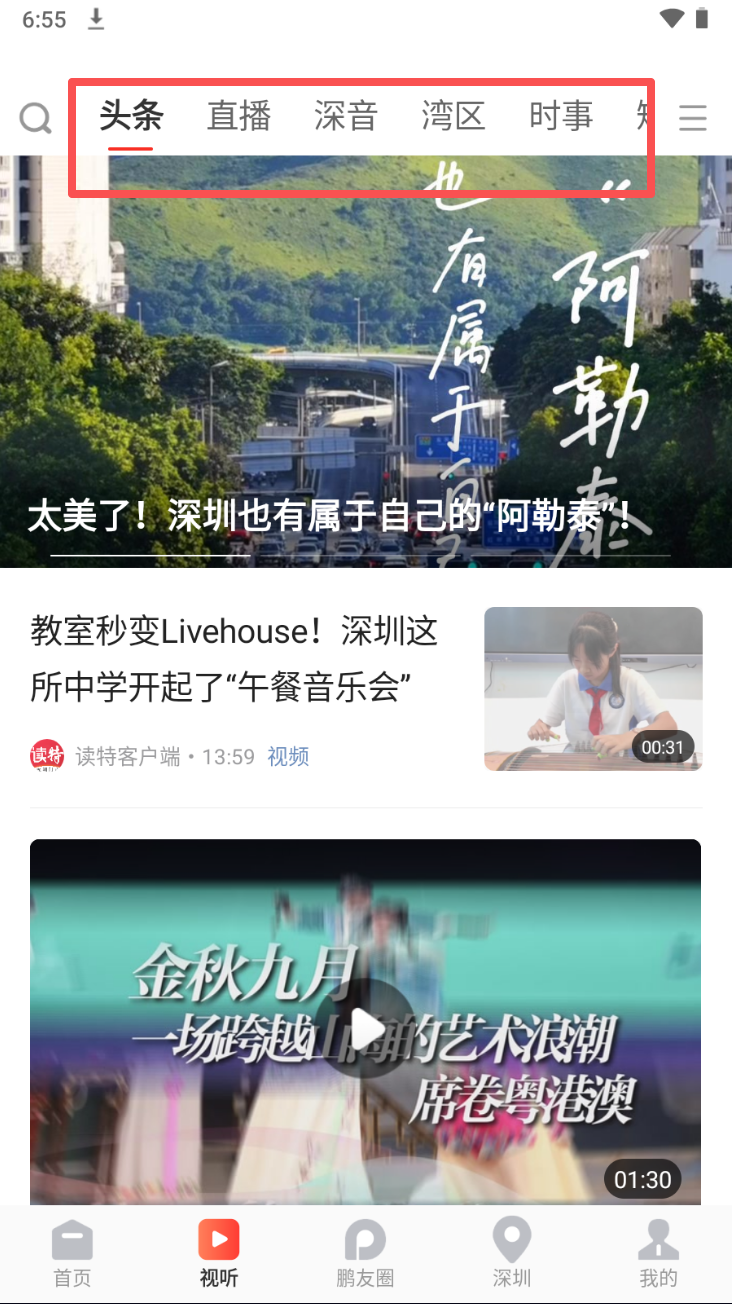
Task: Open the 午餐音乐会 Livehouse article
Action: [235, 659]
